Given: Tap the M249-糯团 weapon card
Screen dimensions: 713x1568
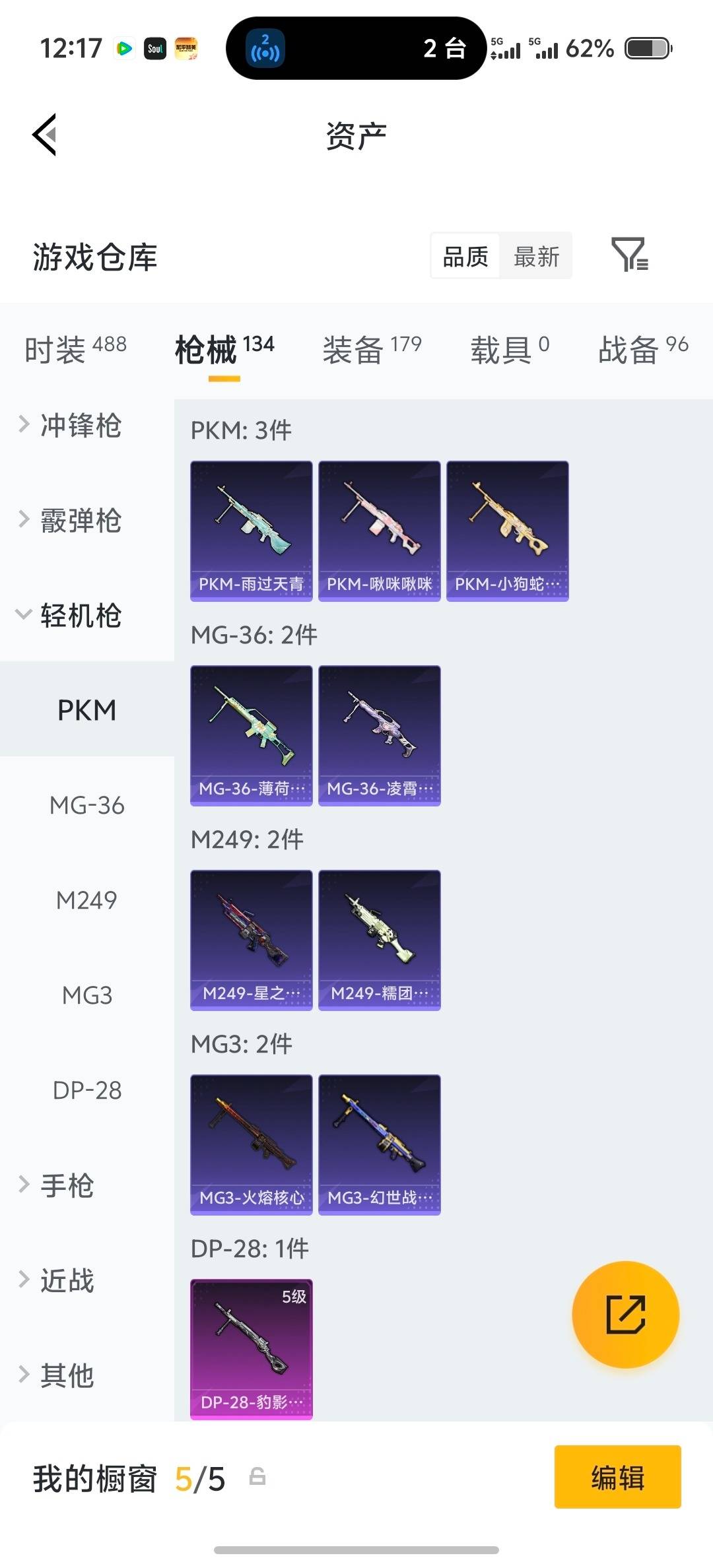Looking at the screenshot, I should tap(378, 942).
